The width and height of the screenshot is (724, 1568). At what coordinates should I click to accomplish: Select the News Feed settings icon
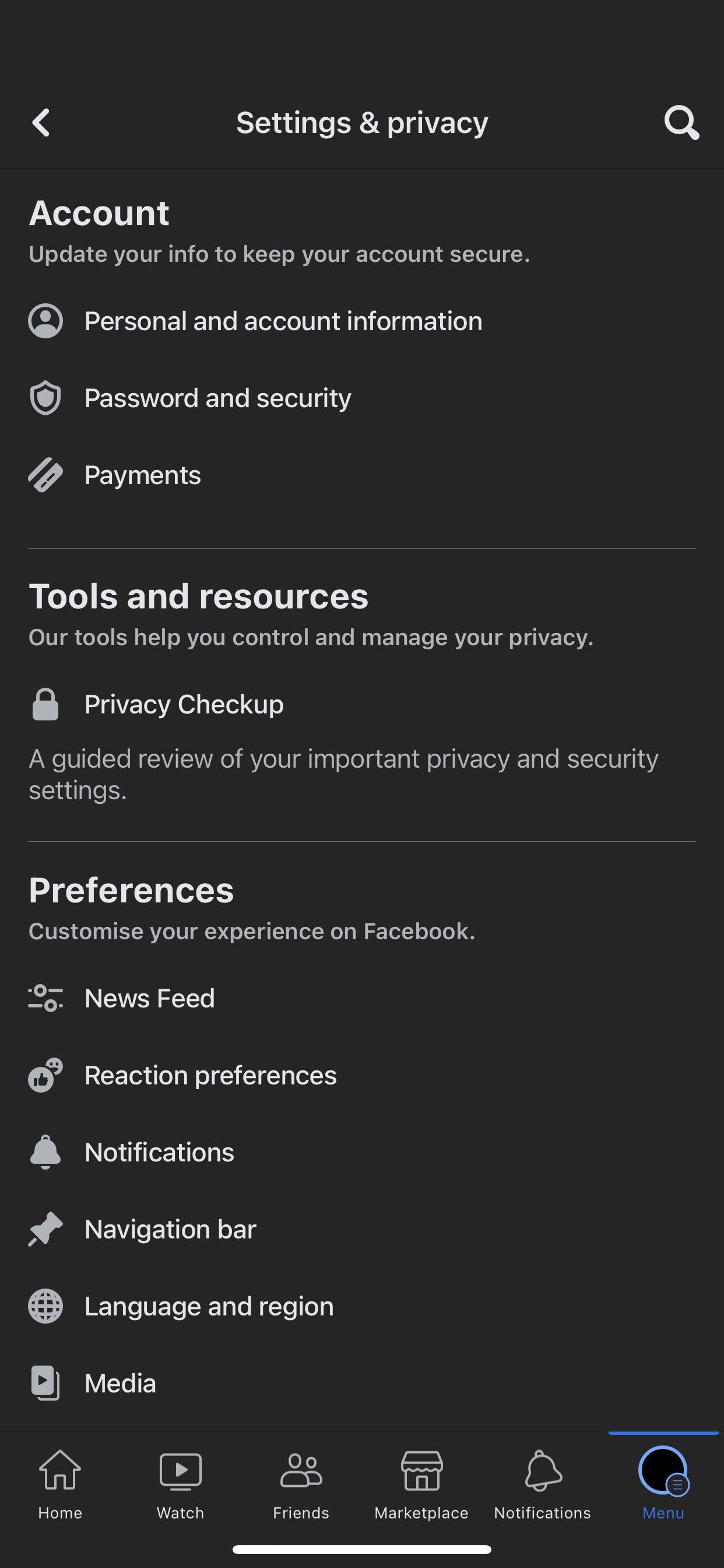tap(45, 998)
